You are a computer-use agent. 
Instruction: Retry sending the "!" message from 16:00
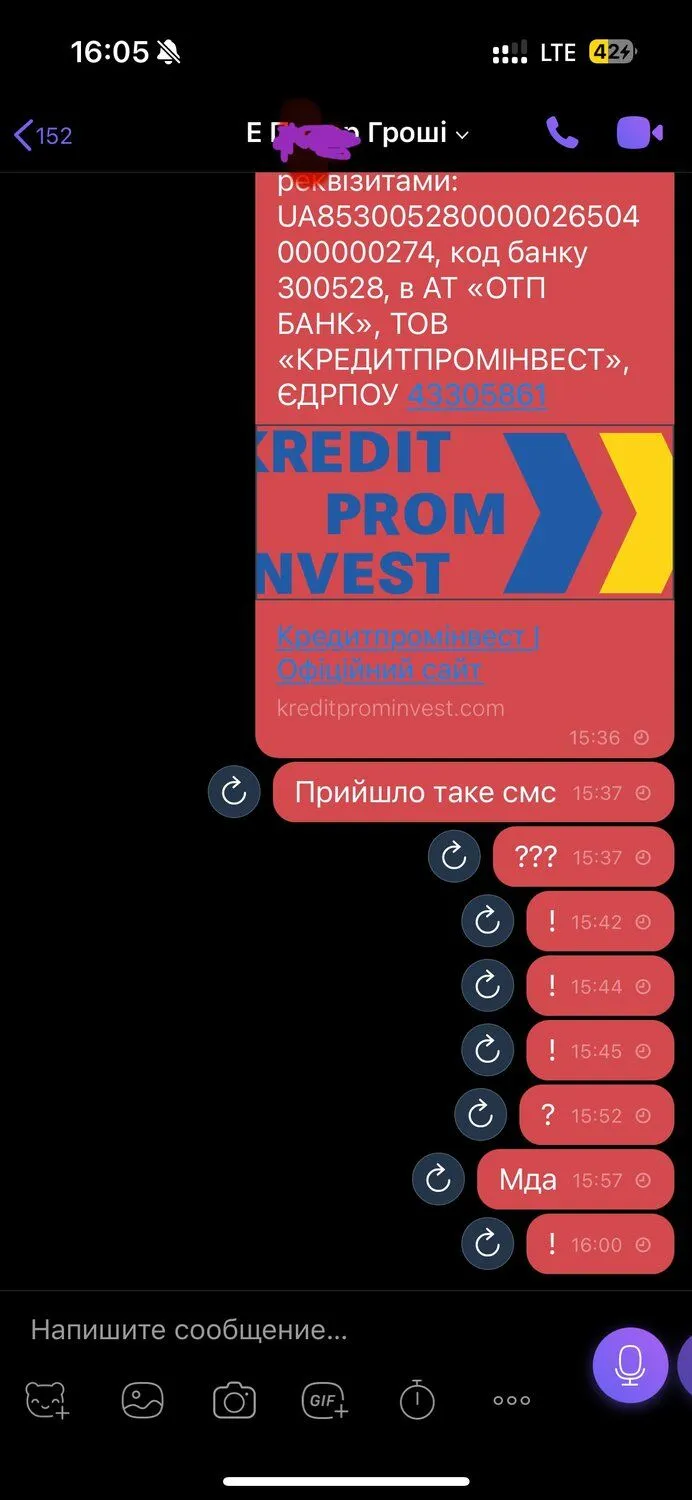tap(488, 1244)
